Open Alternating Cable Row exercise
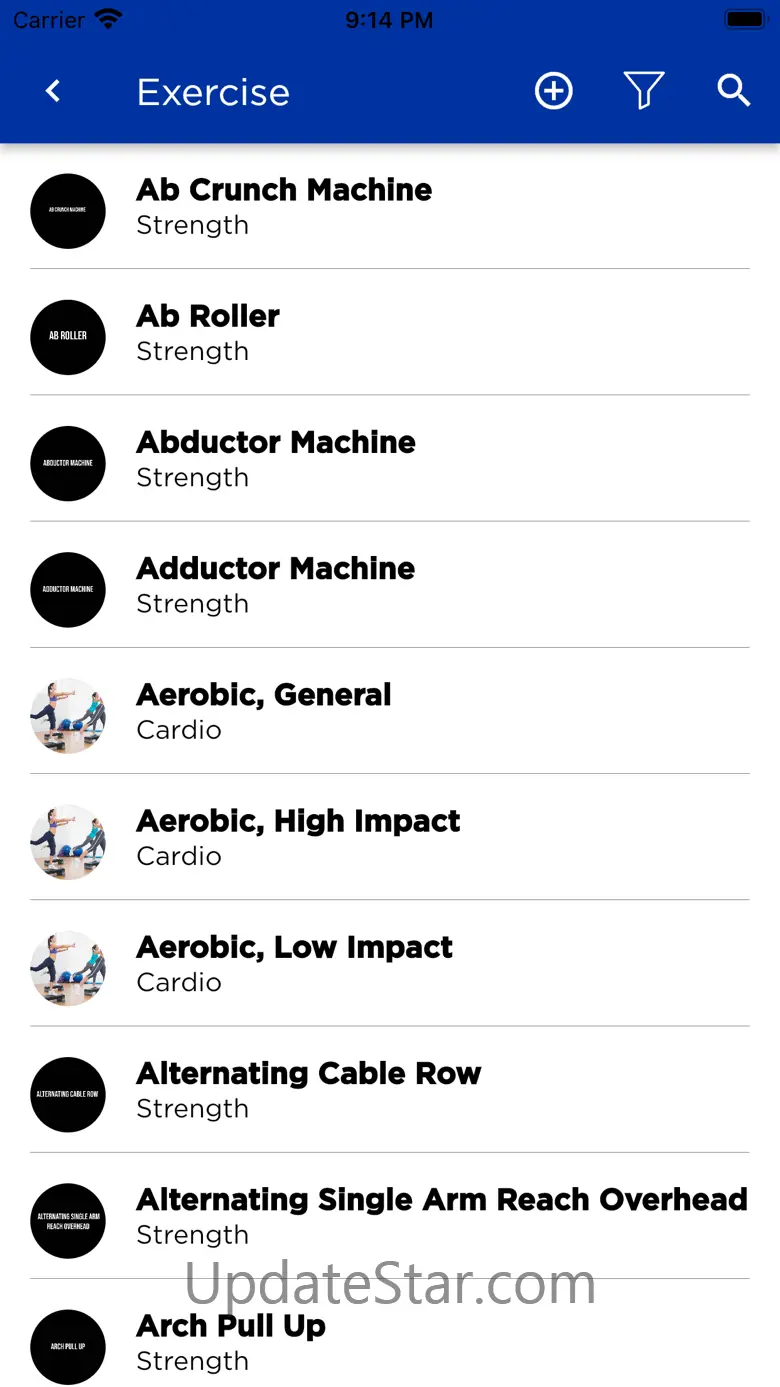Image resolution: width=780 pixels, height=1387 pixels. (390, 1089)
